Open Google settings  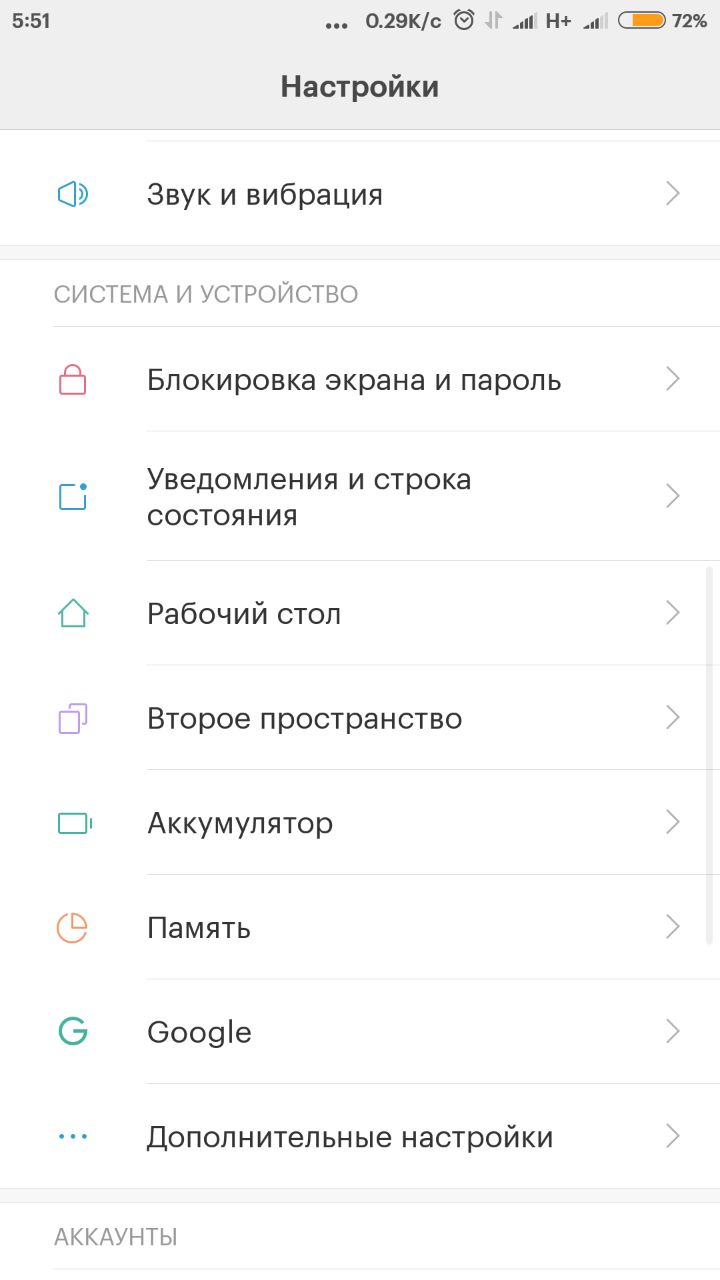[x=360, y=1032]
